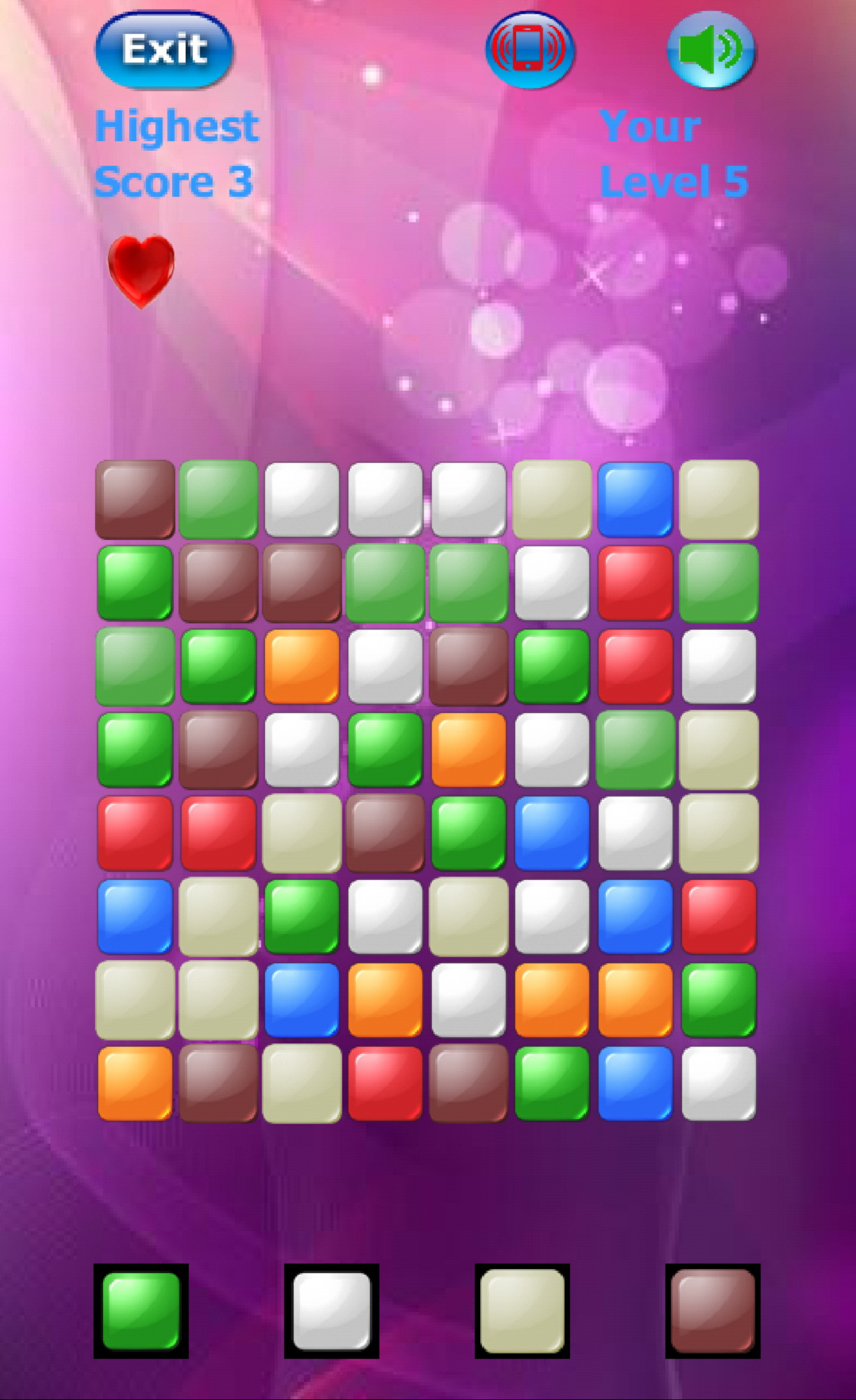Select the bright green color swatch
Image resolution: width=856 pixels, height=1400 pixels.
pyautogui.click(x=141, y=1311)
